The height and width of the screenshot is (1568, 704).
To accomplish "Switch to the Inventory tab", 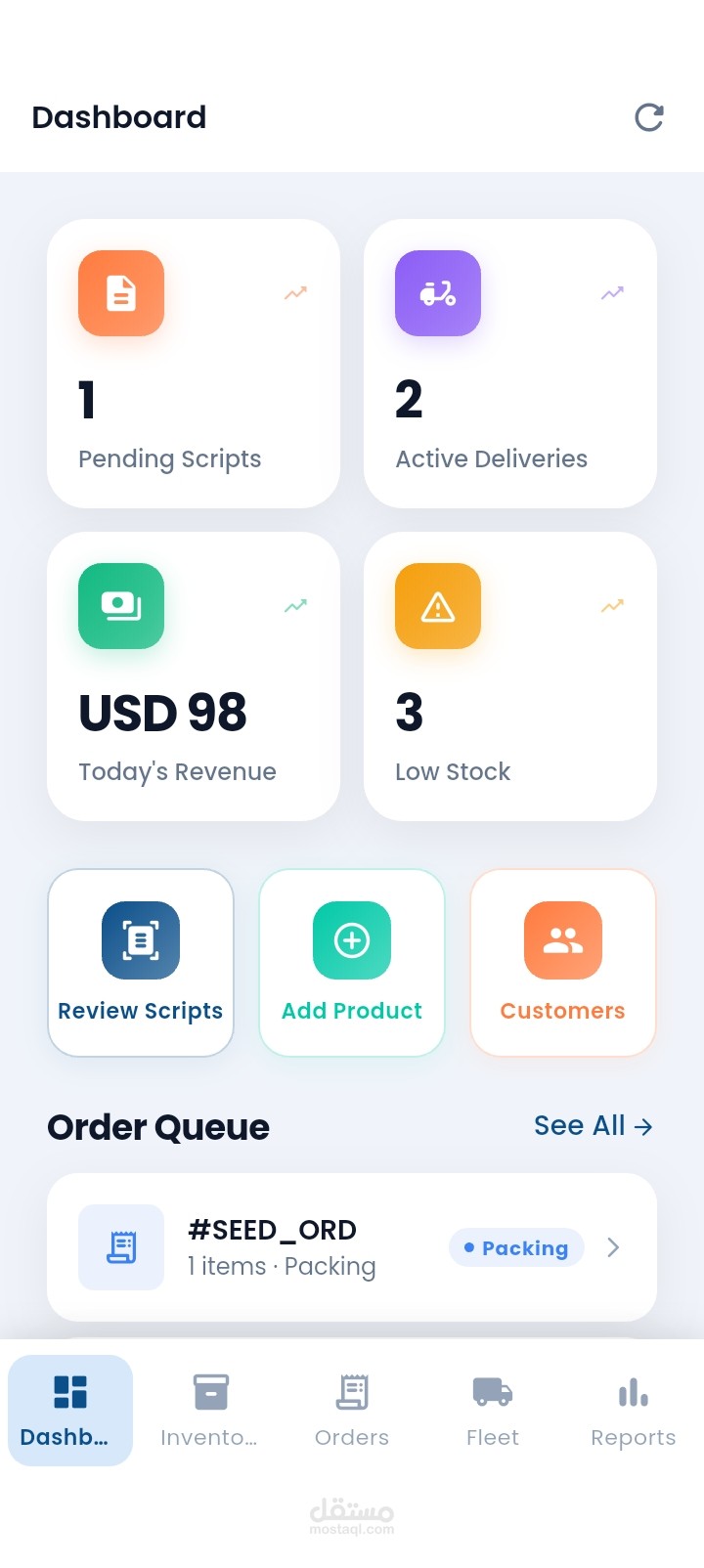I will coord(210,1410).
